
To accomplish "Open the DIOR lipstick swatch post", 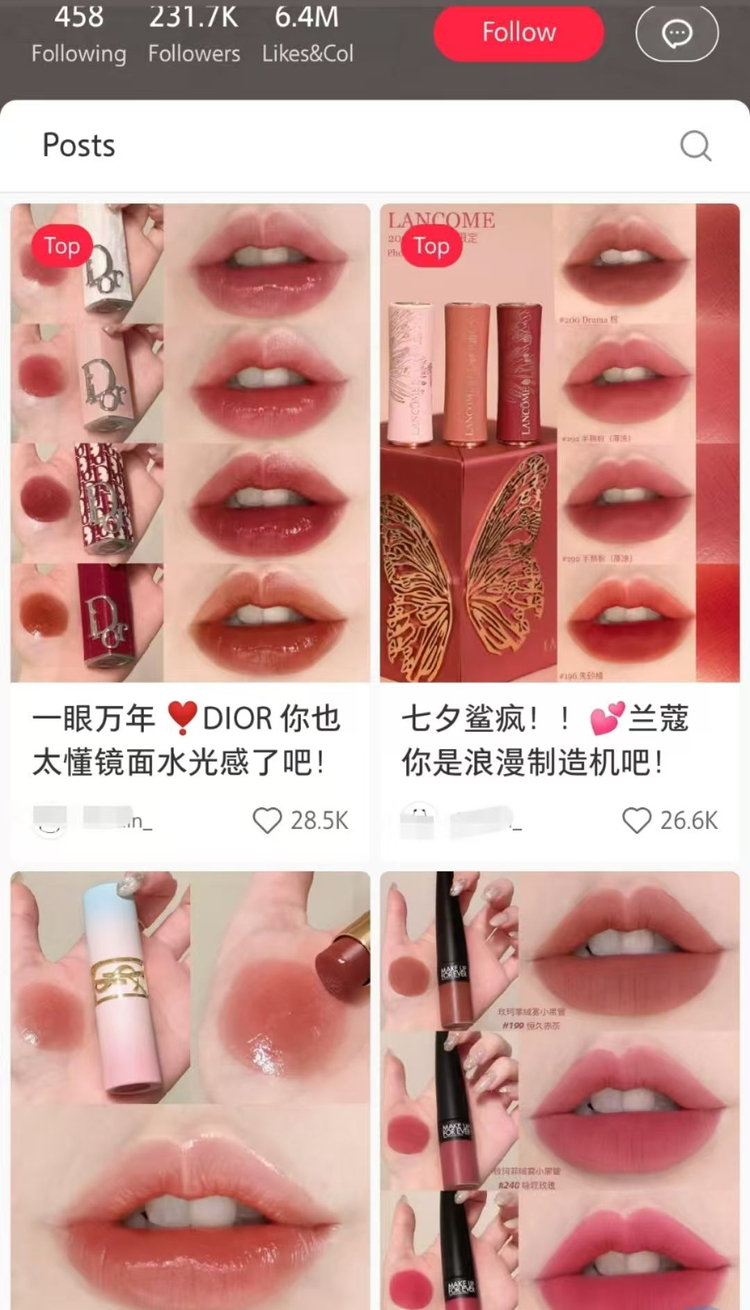I will pyautogui.click(x=190, y=443).
